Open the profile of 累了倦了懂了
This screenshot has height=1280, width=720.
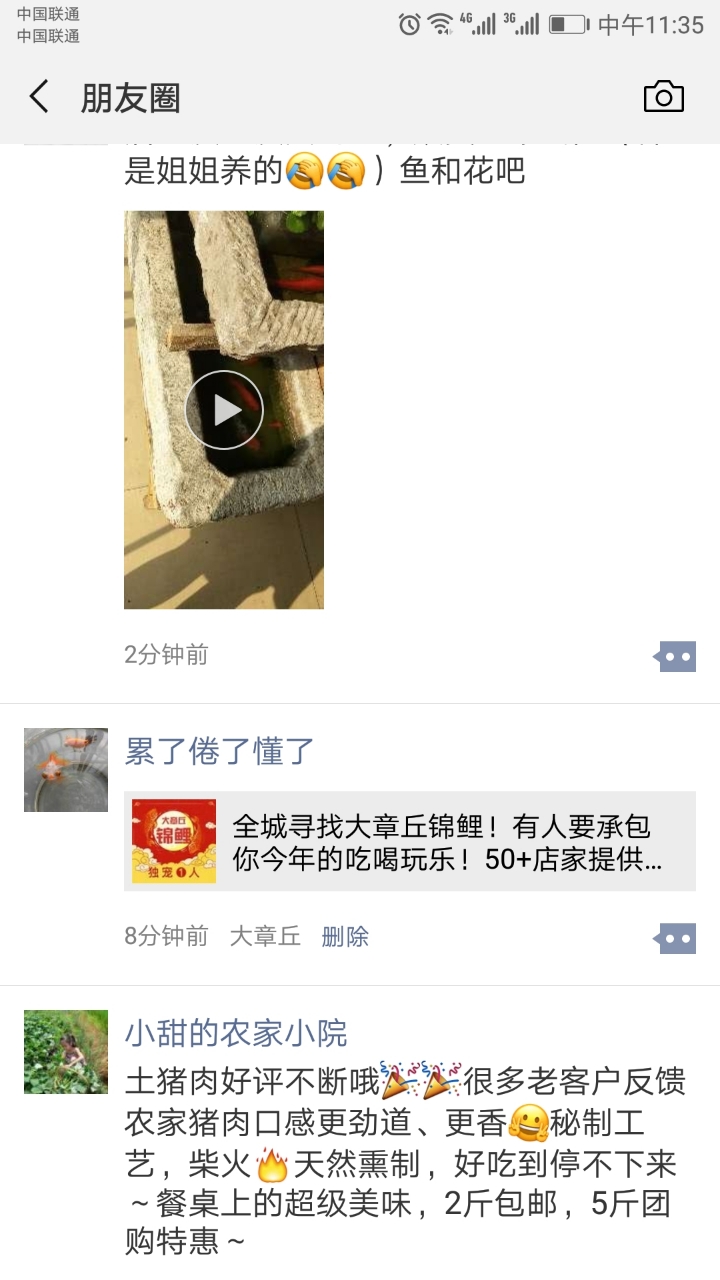(219, 751)
